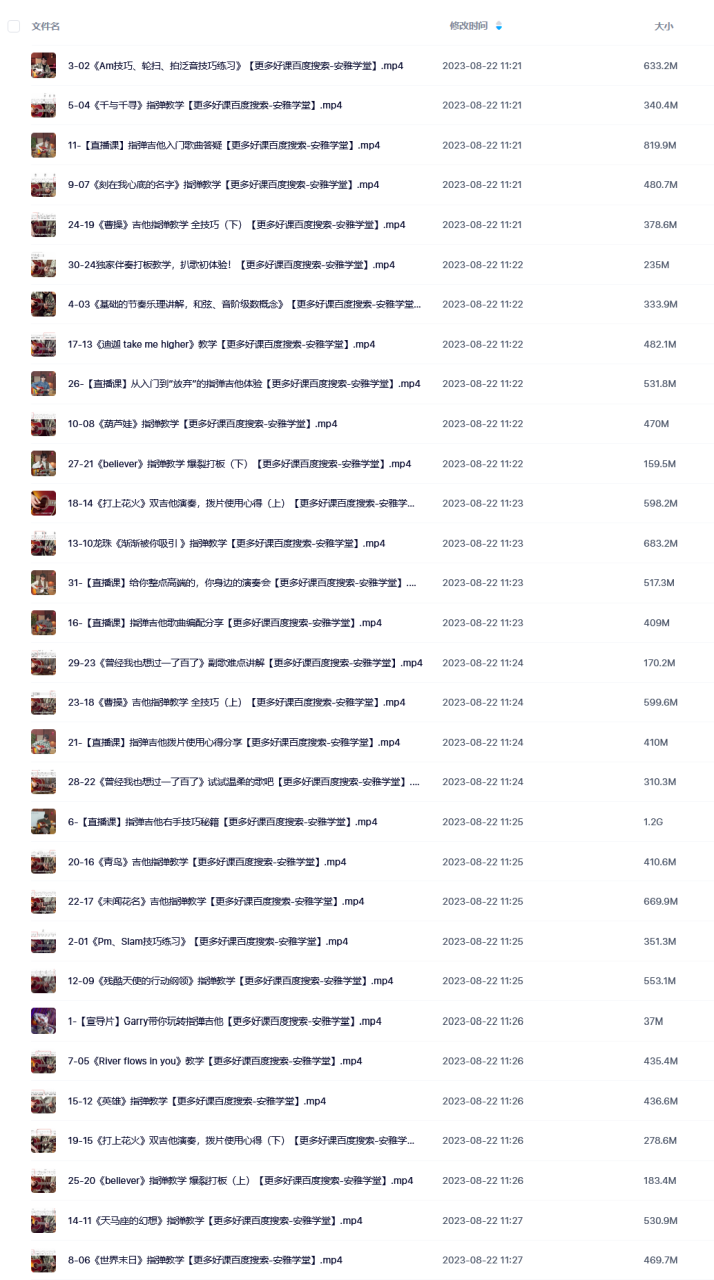This screenshot has height=1280, width=714.
Task: Open 22-17《未闻花名》吉他指弹教学 file
Action: (215, 901)
